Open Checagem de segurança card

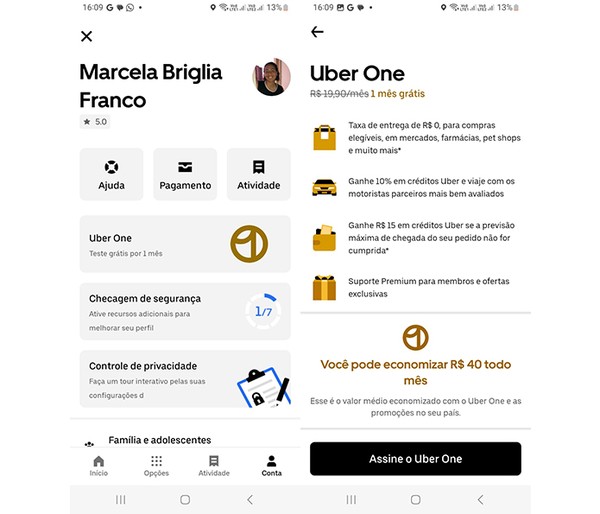184,311
